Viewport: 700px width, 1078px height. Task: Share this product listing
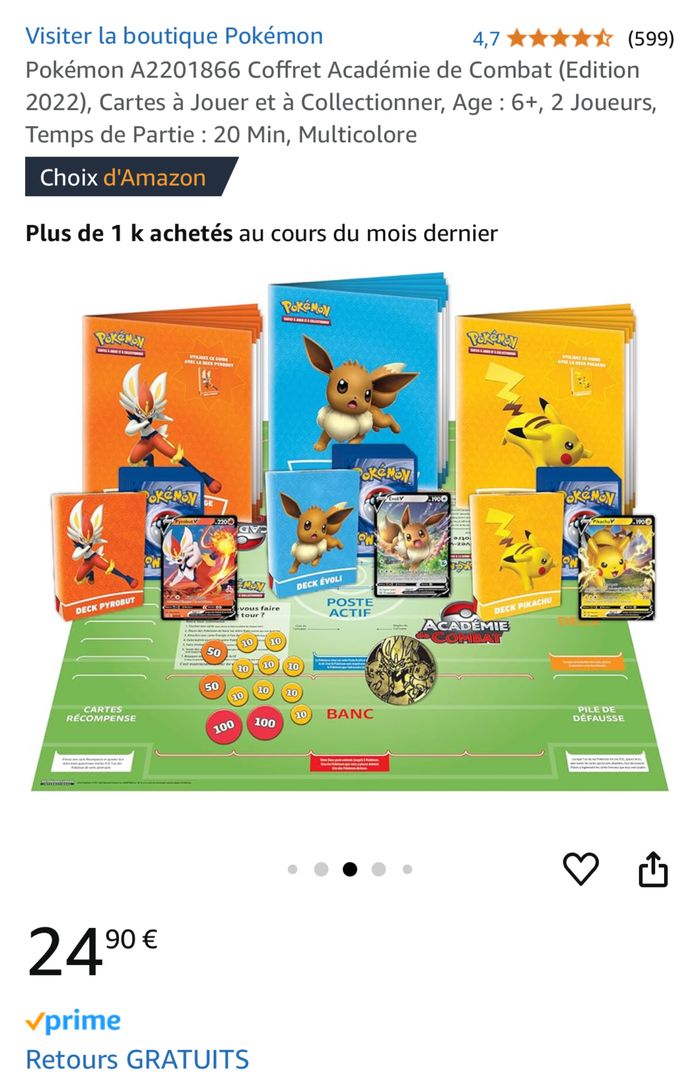pyautogui.click(x=652, y=868)
